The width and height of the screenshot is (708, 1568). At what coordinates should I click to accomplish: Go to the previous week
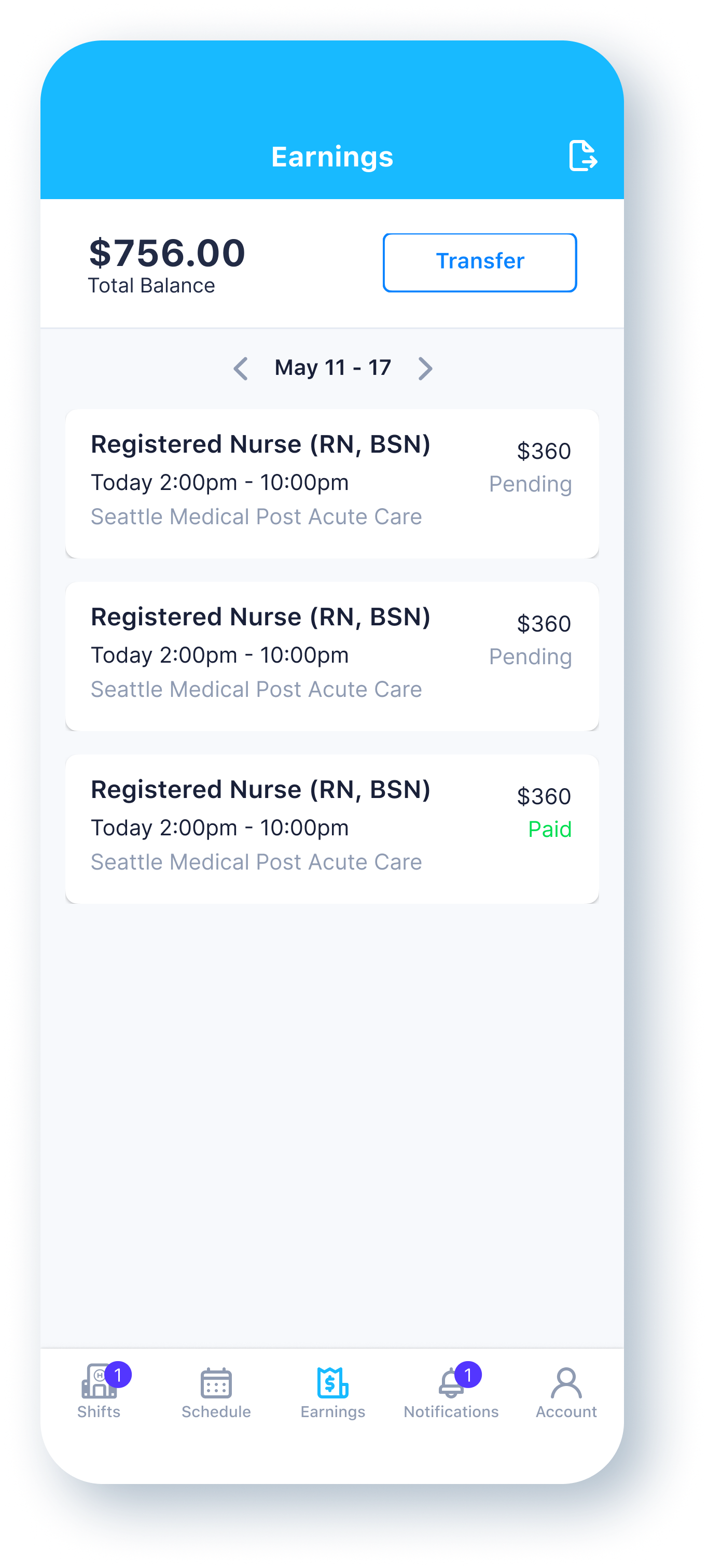(241, 368)
